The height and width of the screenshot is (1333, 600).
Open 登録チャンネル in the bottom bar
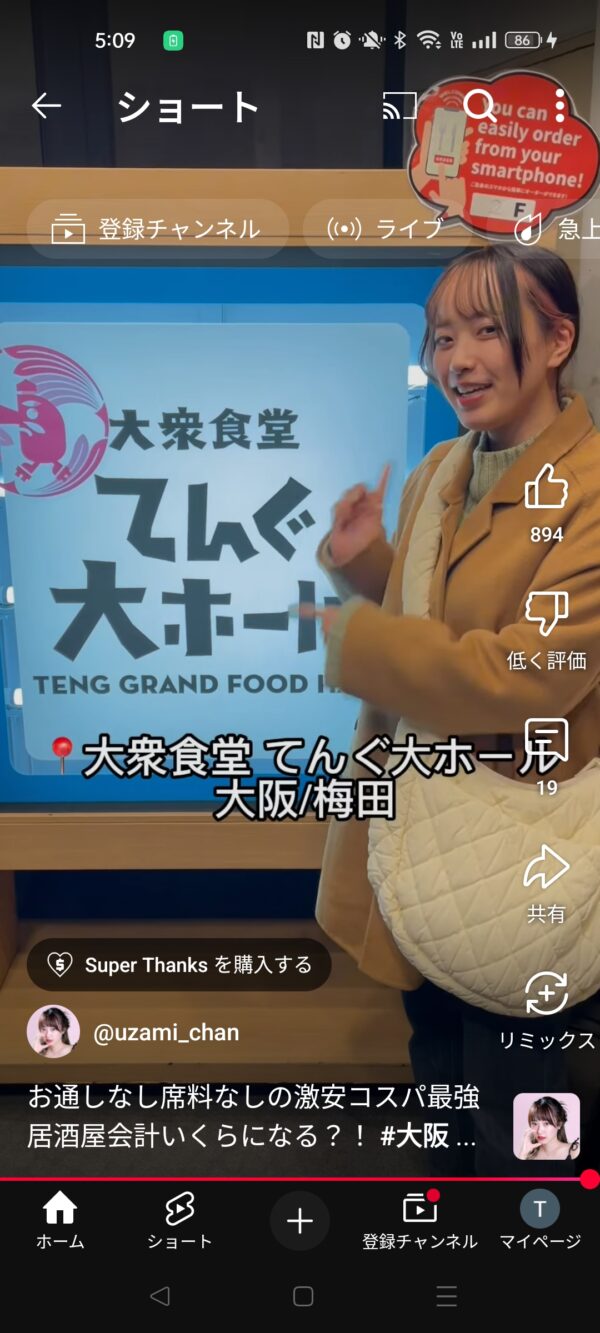420,1221
